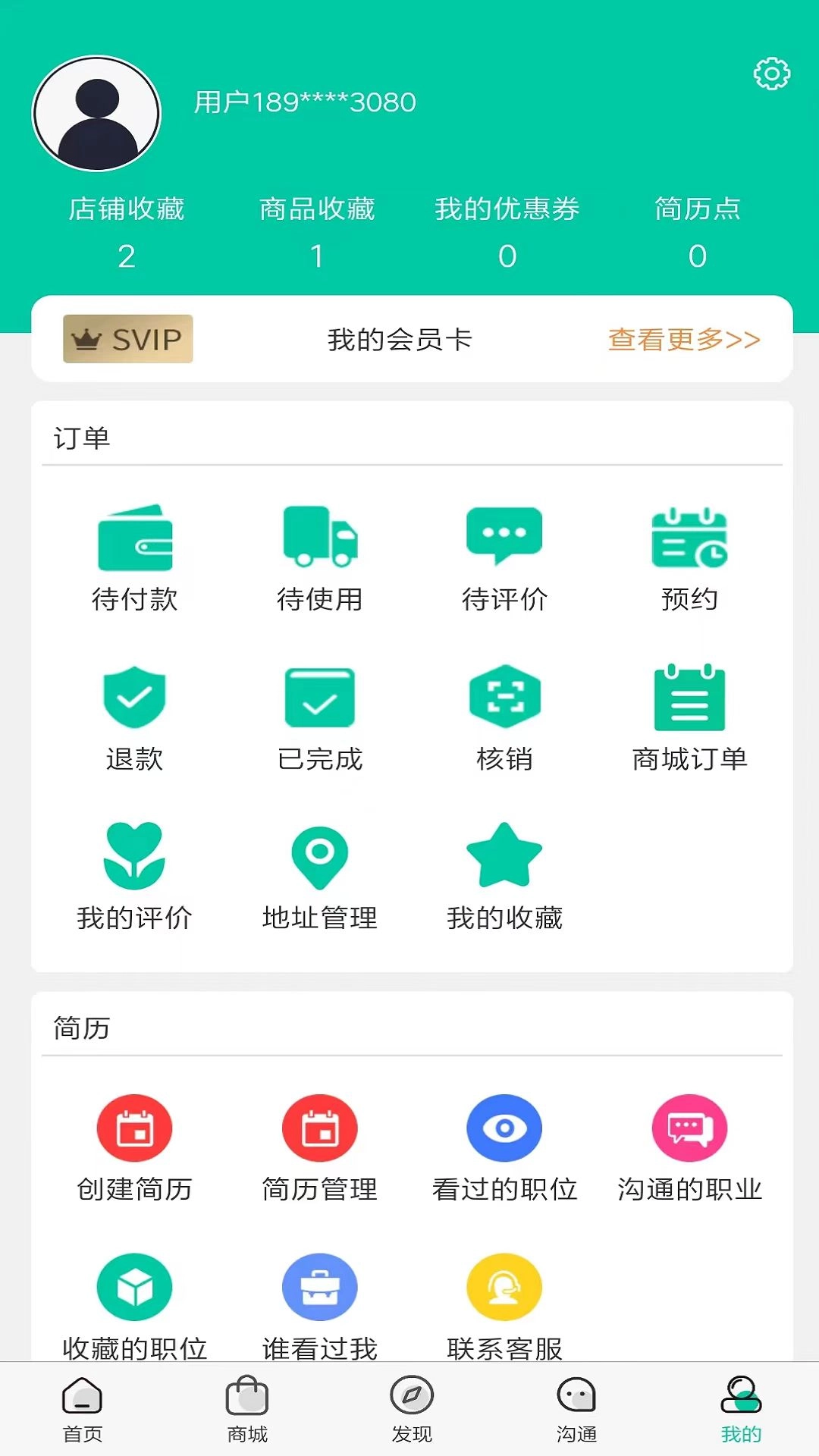Click the user profile avatar

[96, 112]
